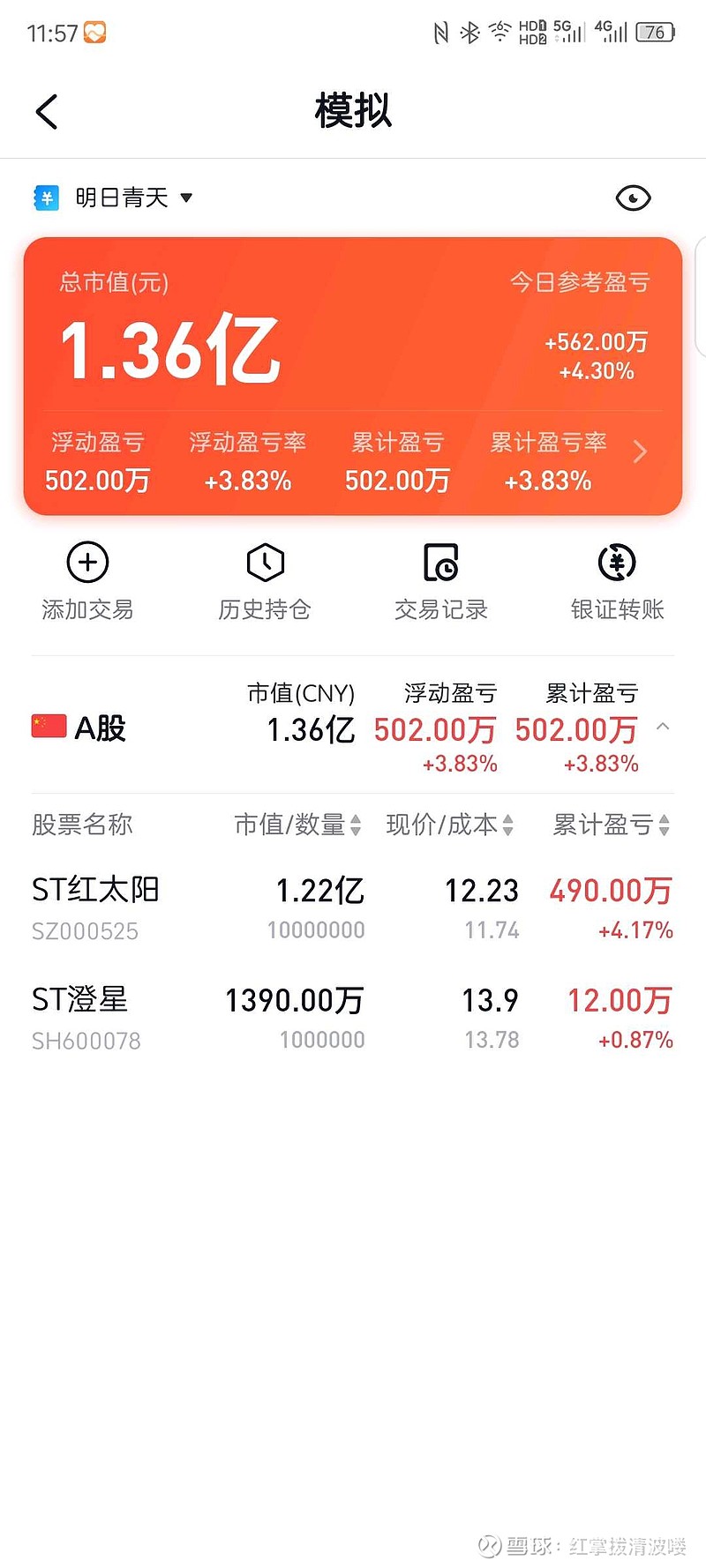Sort holdings by 累计盈亏
This screenshot has width=706, height=1568.
pos(612,825)
